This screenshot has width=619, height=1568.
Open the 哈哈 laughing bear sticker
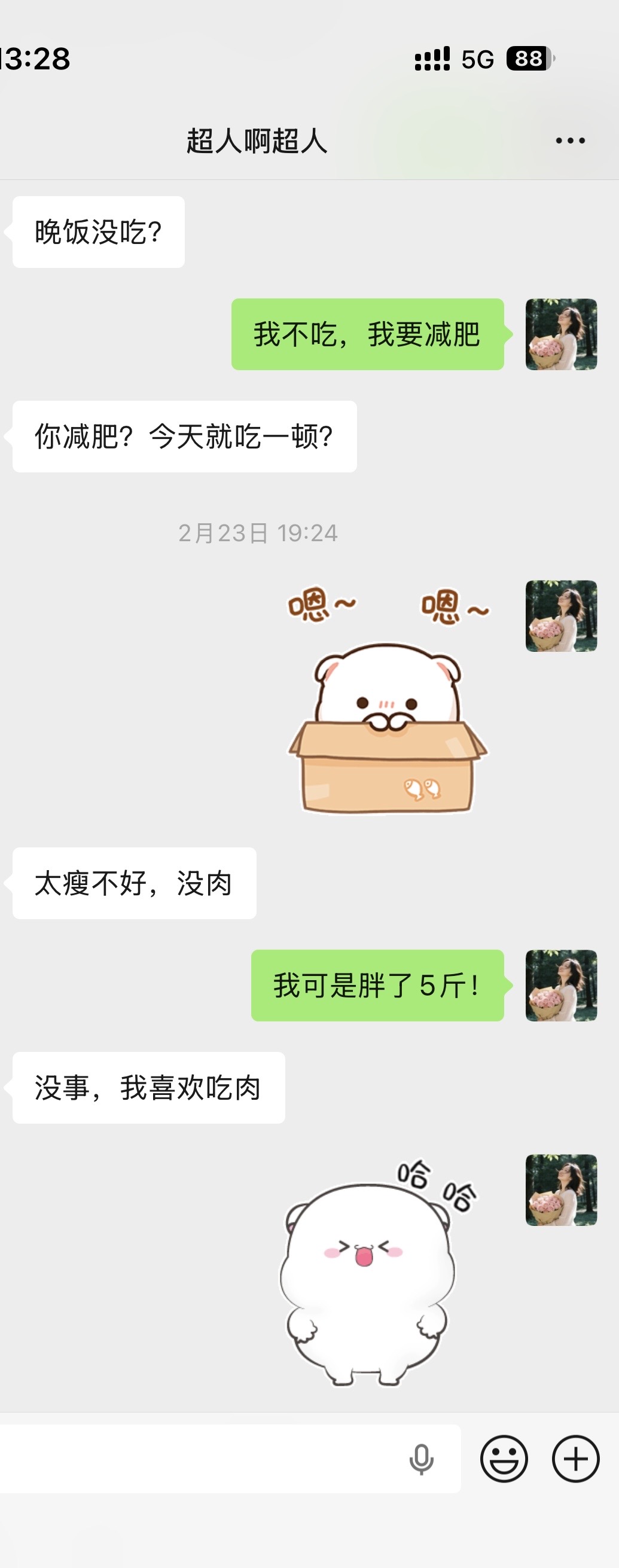coord(371,1272)
